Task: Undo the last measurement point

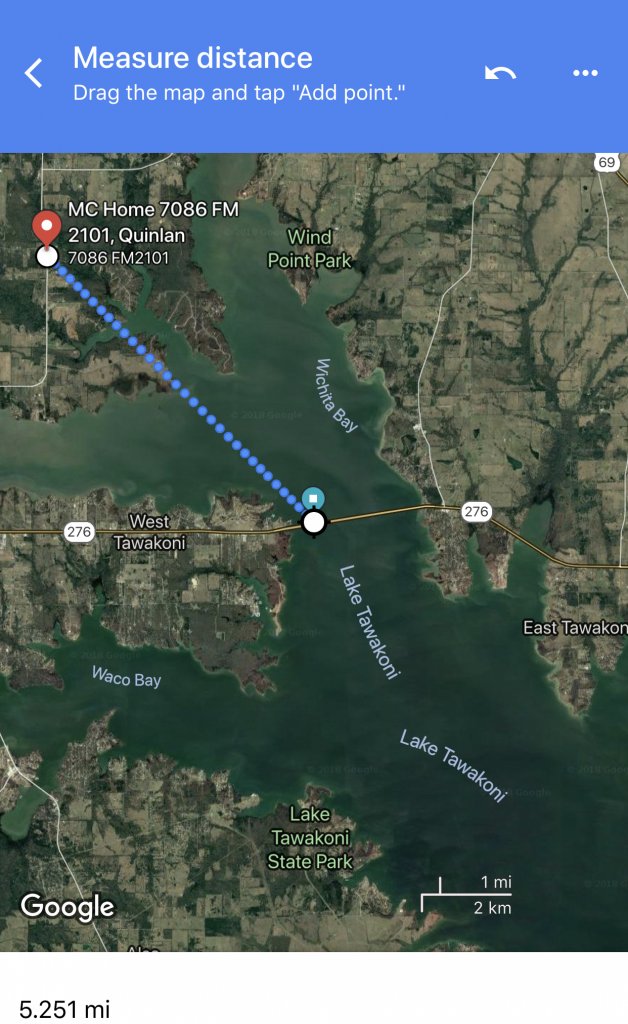Action: click(x=500, y=73)
